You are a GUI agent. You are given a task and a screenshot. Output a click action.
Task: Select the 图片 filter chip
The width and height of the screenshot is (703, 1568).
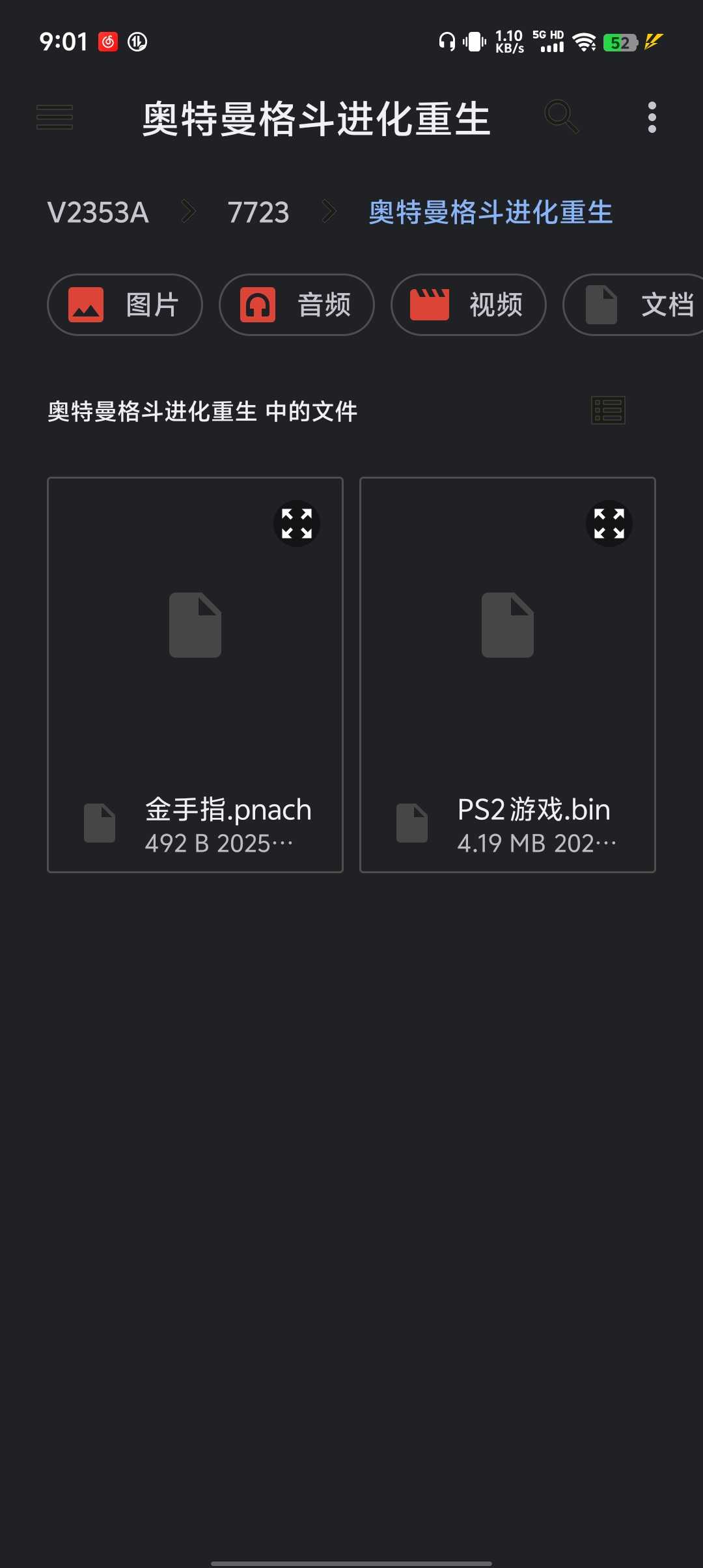[125, 305]
